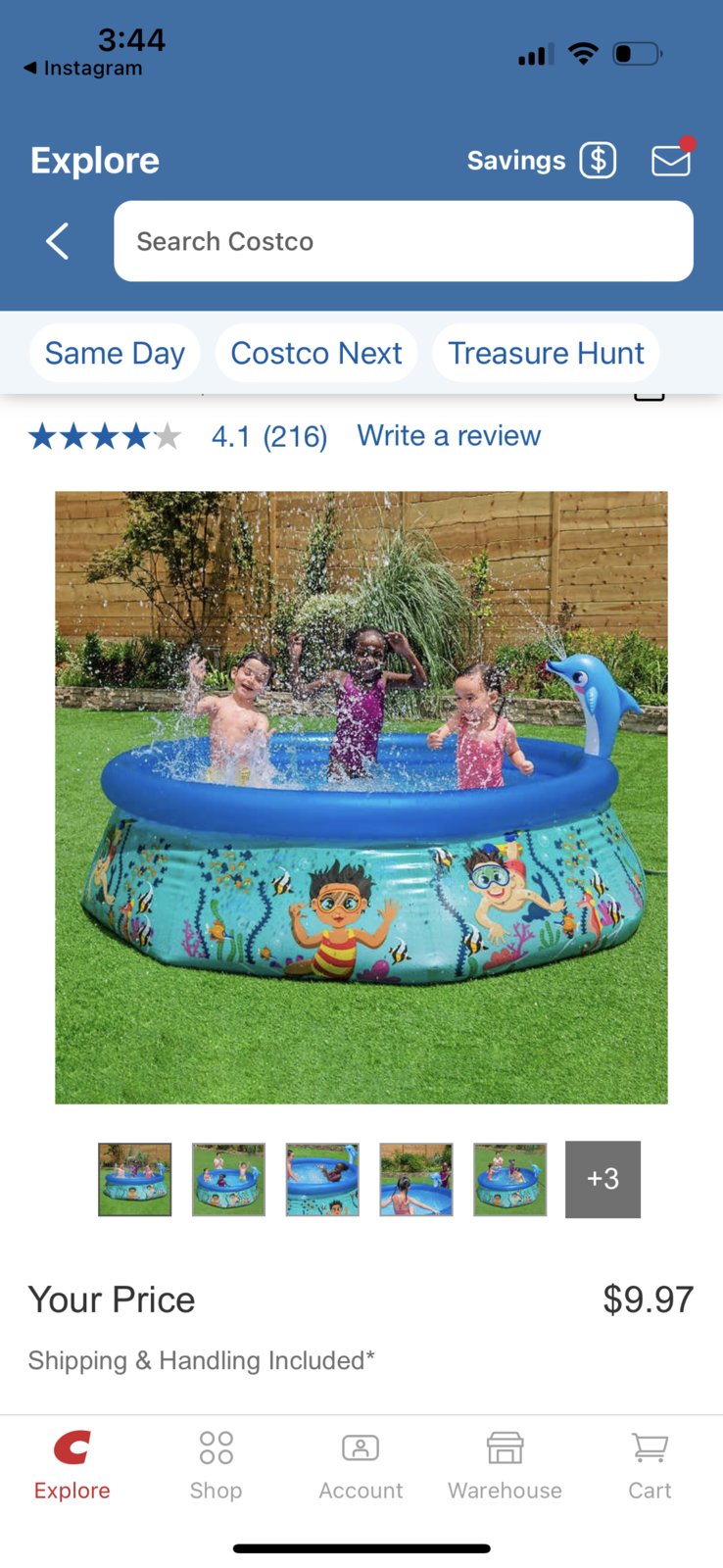Return to Instagram via status bar link

click(83, 69)
